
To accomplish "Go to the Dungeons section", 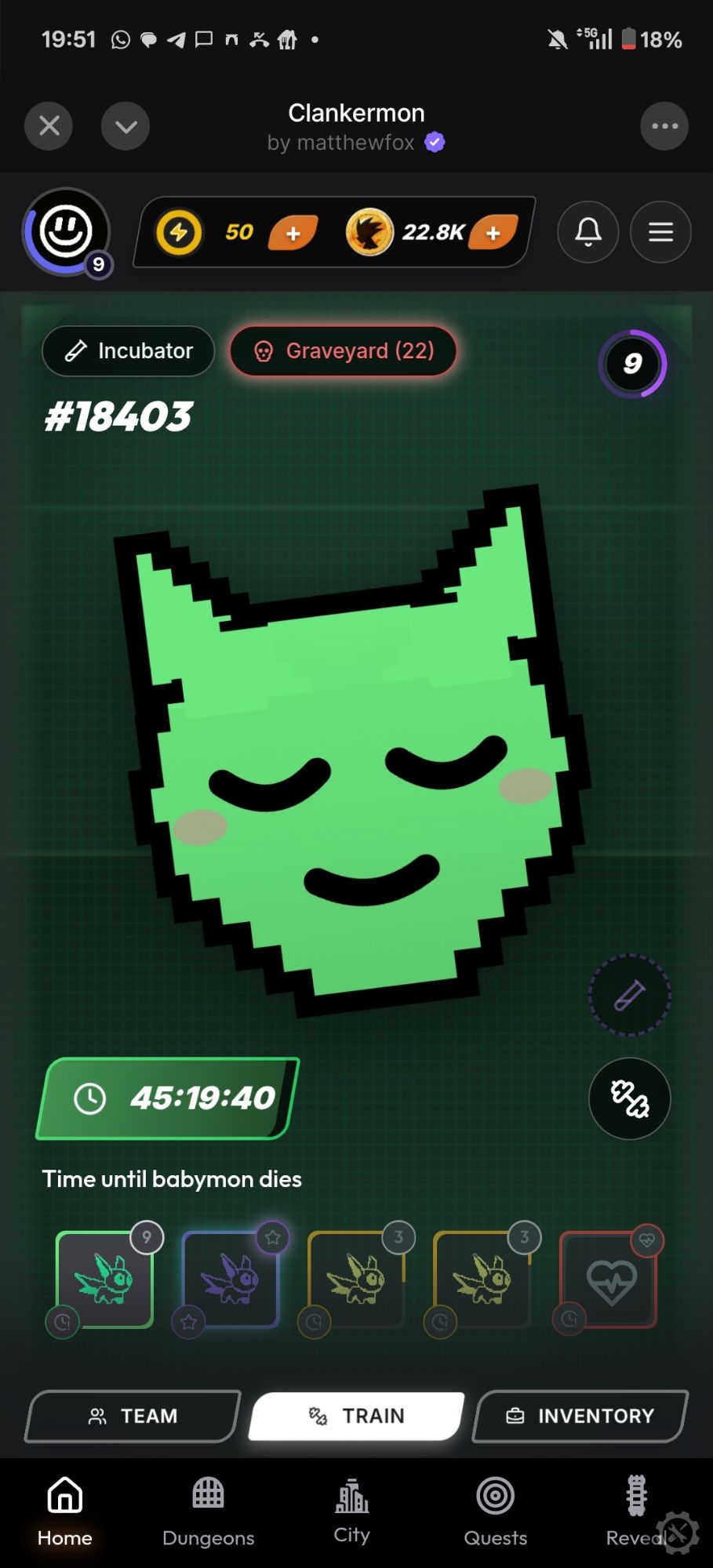I will point(209,1513).
